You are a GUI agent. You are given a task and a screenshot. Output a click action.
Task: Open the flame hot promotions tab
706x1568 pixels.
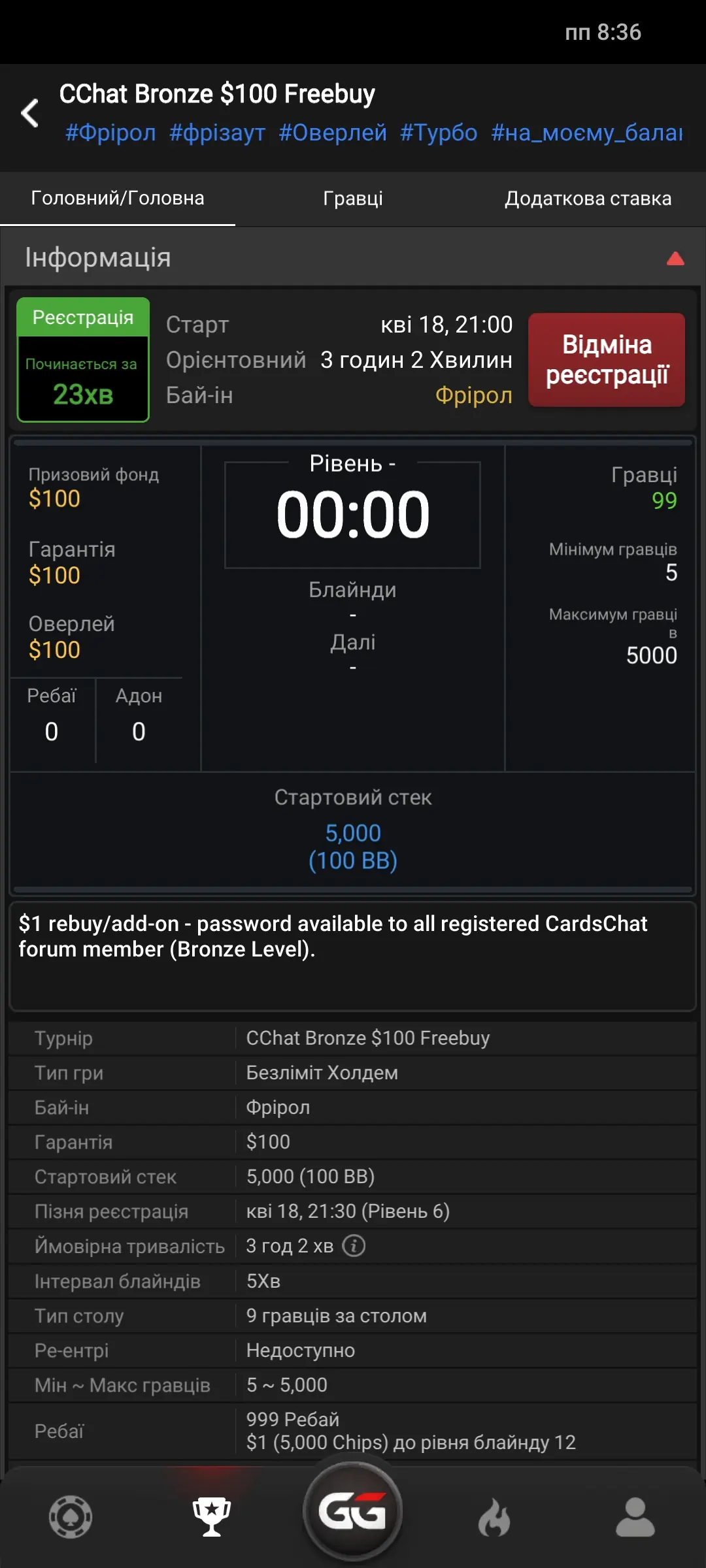[x=494, y=1516]
